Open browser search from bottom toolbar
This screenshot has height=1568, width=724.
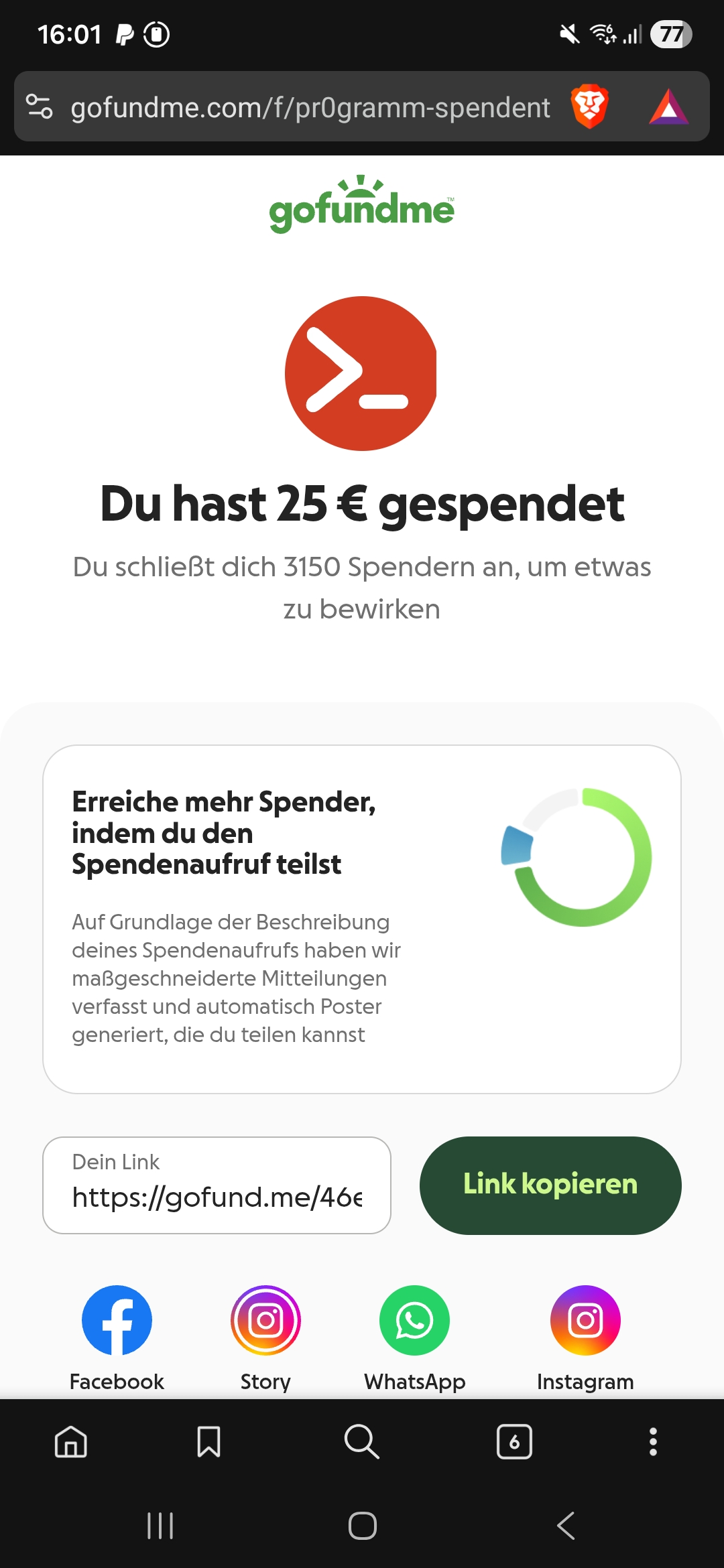361,1441
